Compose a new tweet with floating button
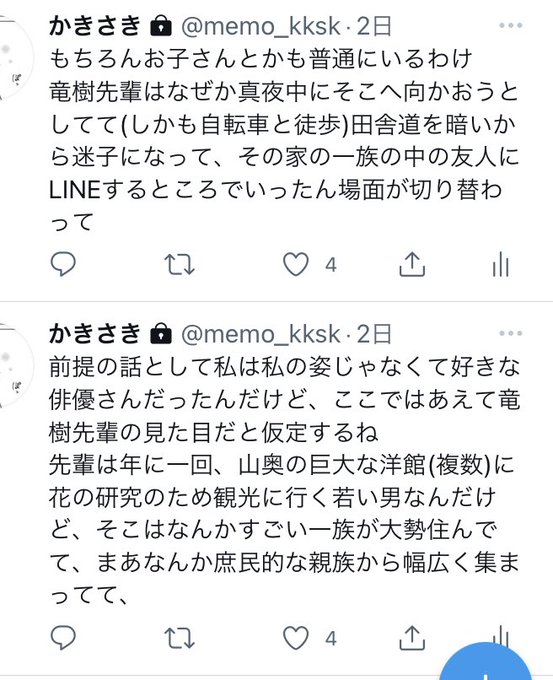 [x=486, y=663]
